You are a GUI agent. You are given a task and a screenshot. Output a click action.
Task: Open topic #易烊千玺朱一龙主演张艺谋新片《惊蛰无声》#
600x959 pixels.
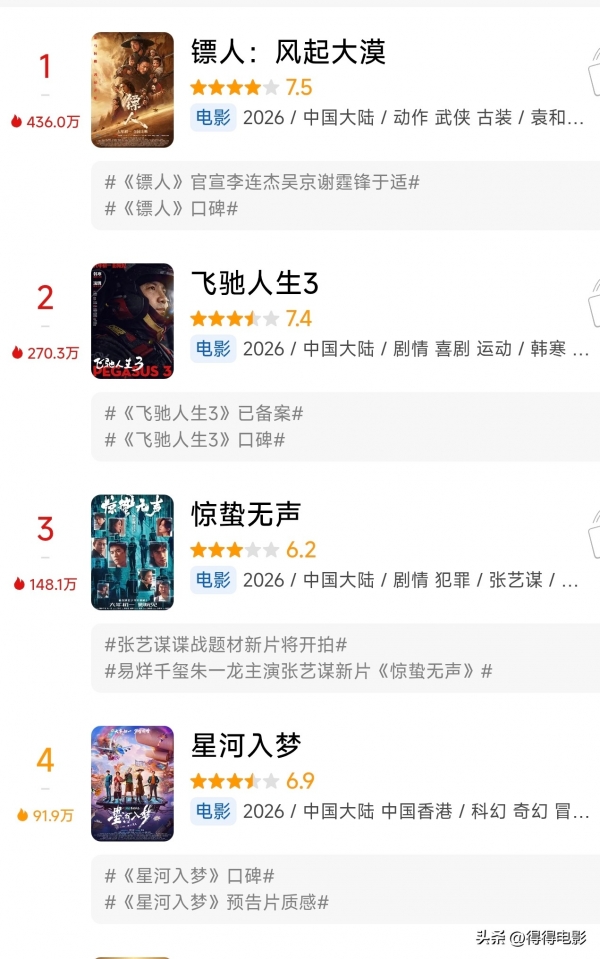click(x=299, y=670)
